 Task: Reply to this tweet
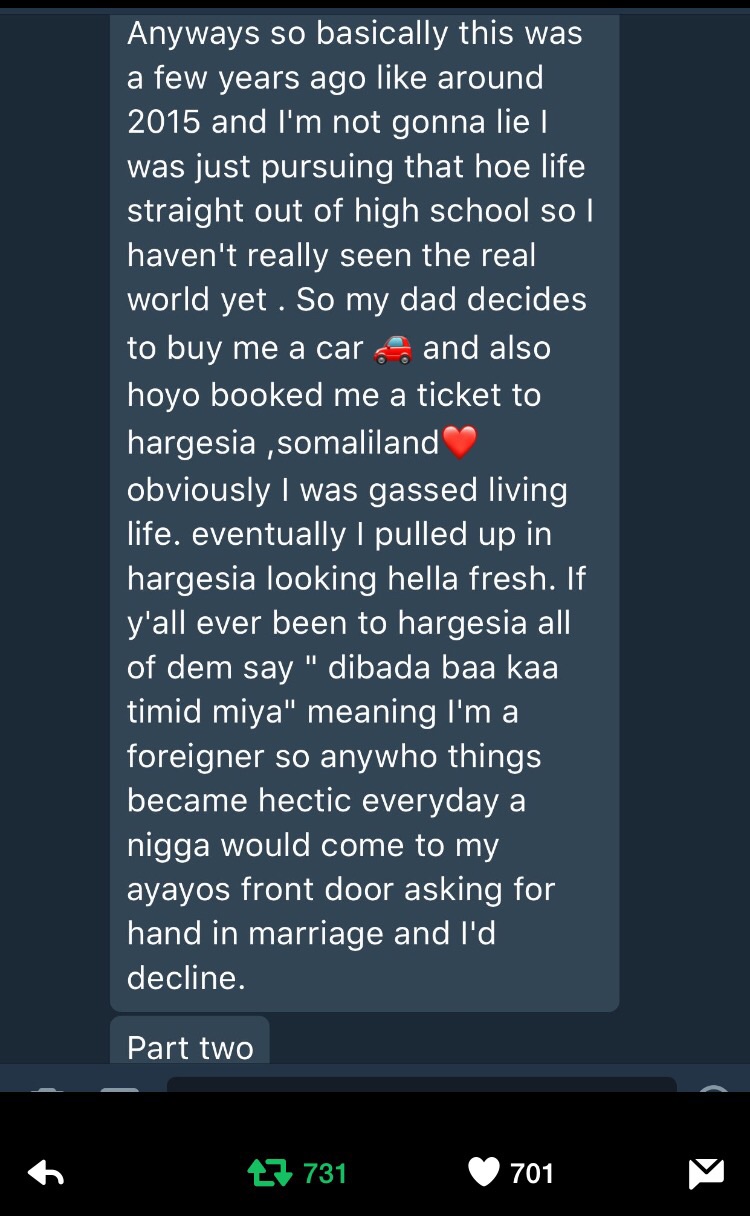point(46,1173)
